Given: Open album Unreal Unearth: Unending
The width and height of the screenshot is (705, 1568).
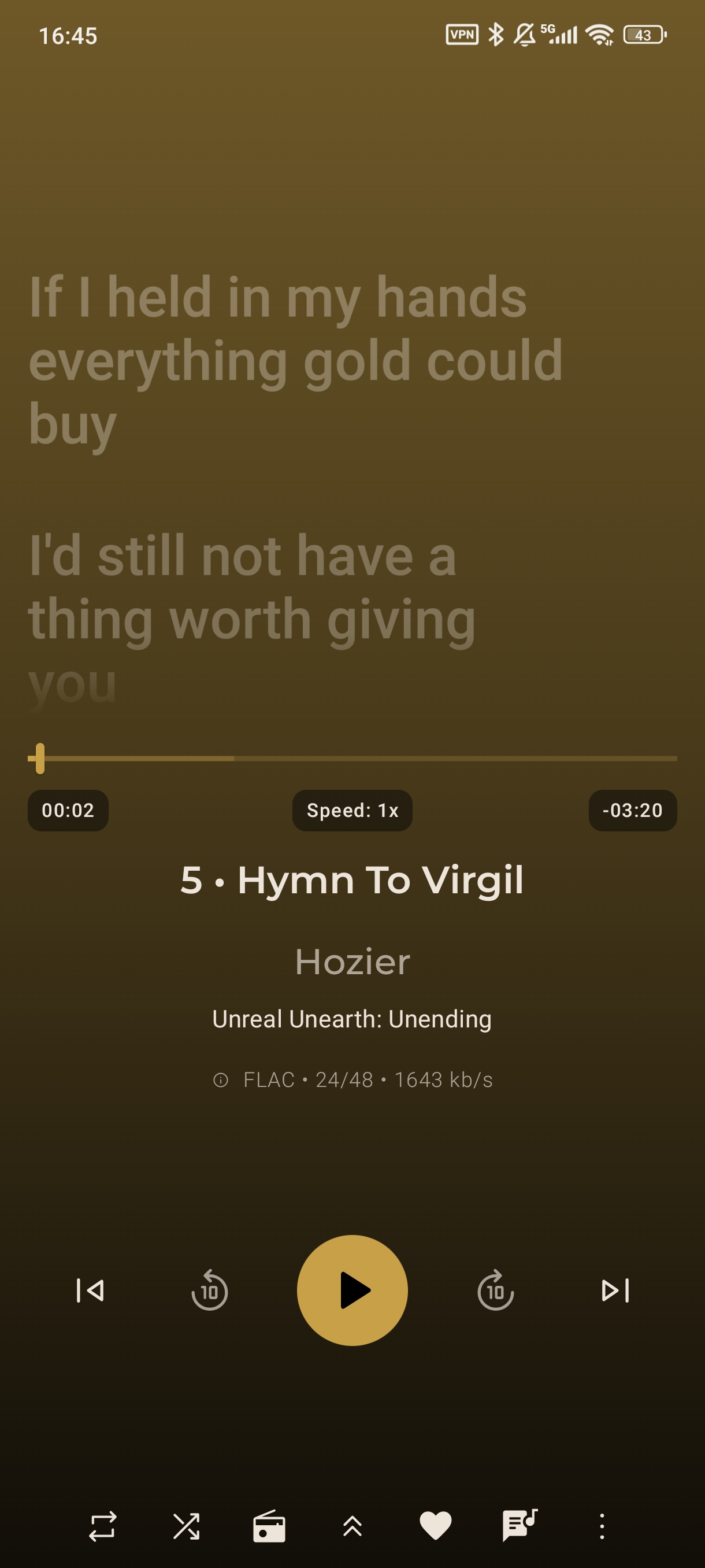Looking at the screenshot, I should (x=352, y=1019).
